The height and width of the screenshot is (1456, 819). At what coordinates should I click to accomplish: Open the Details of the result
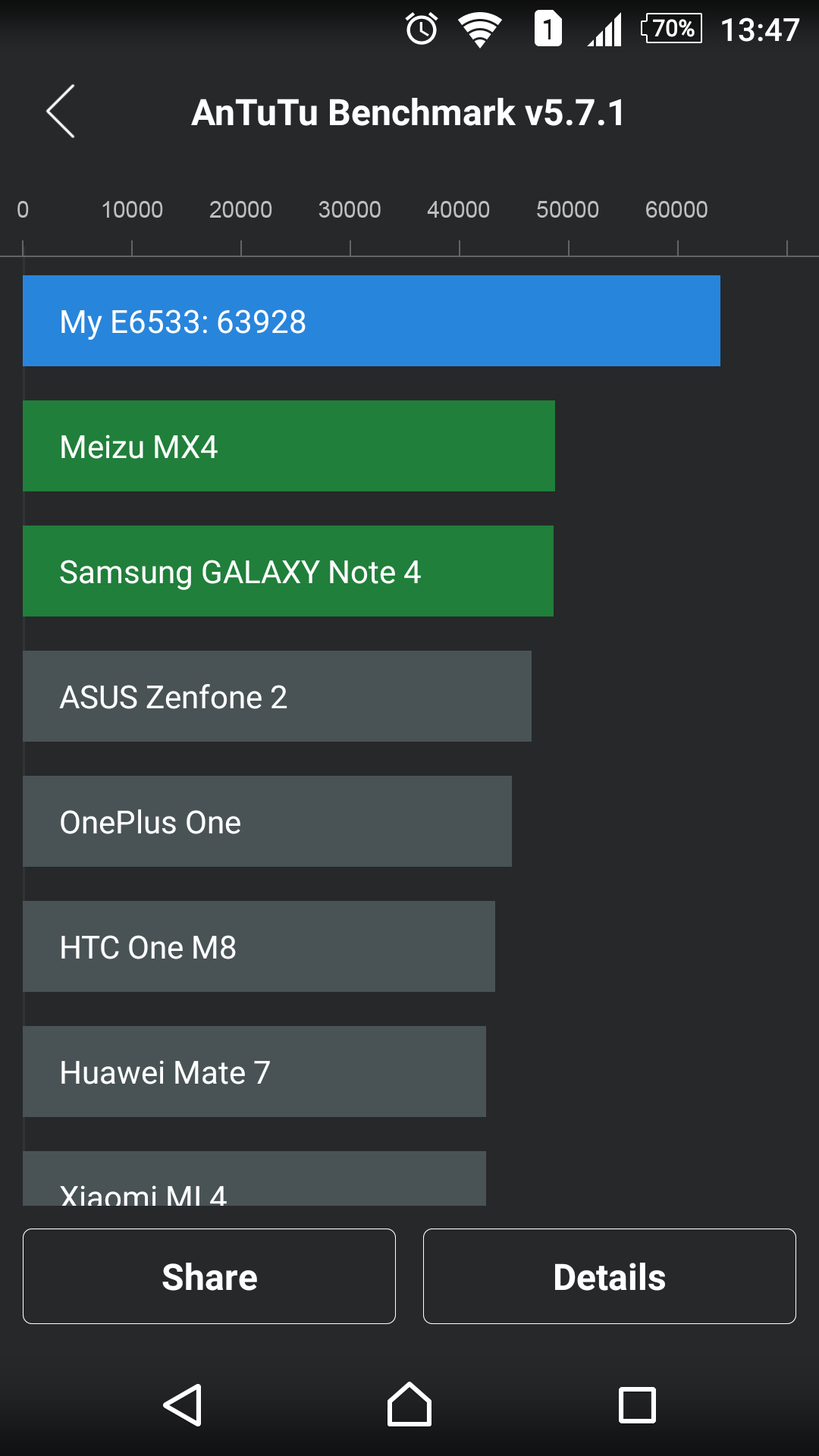609,1276
